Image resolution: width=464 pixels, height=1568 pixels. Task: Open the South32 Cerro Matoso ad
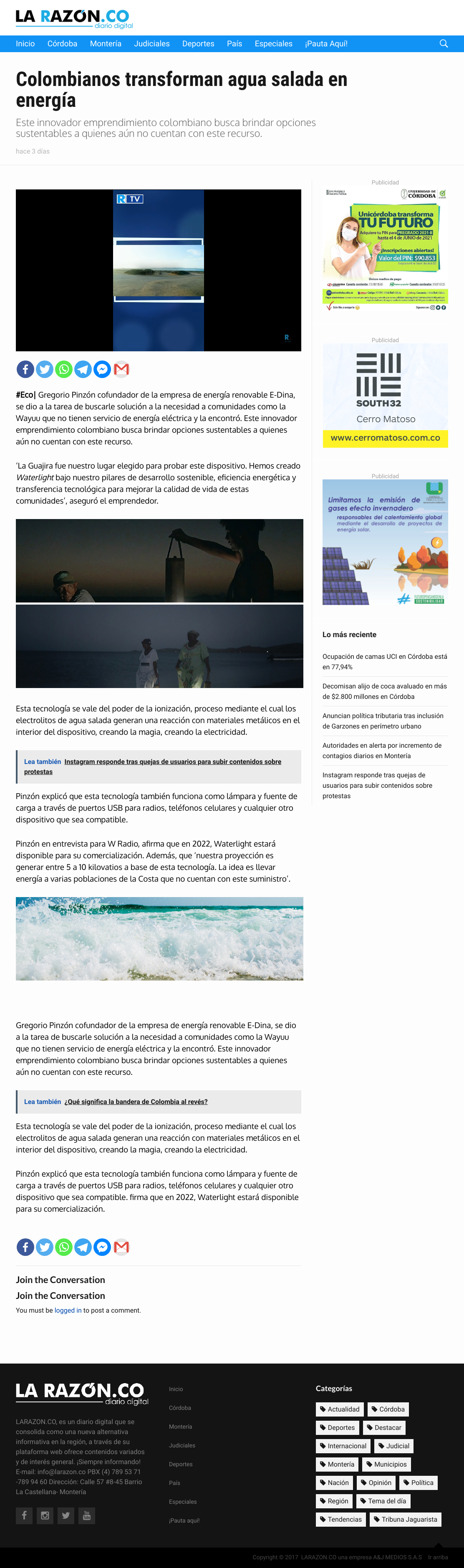(x=385, y=396)
